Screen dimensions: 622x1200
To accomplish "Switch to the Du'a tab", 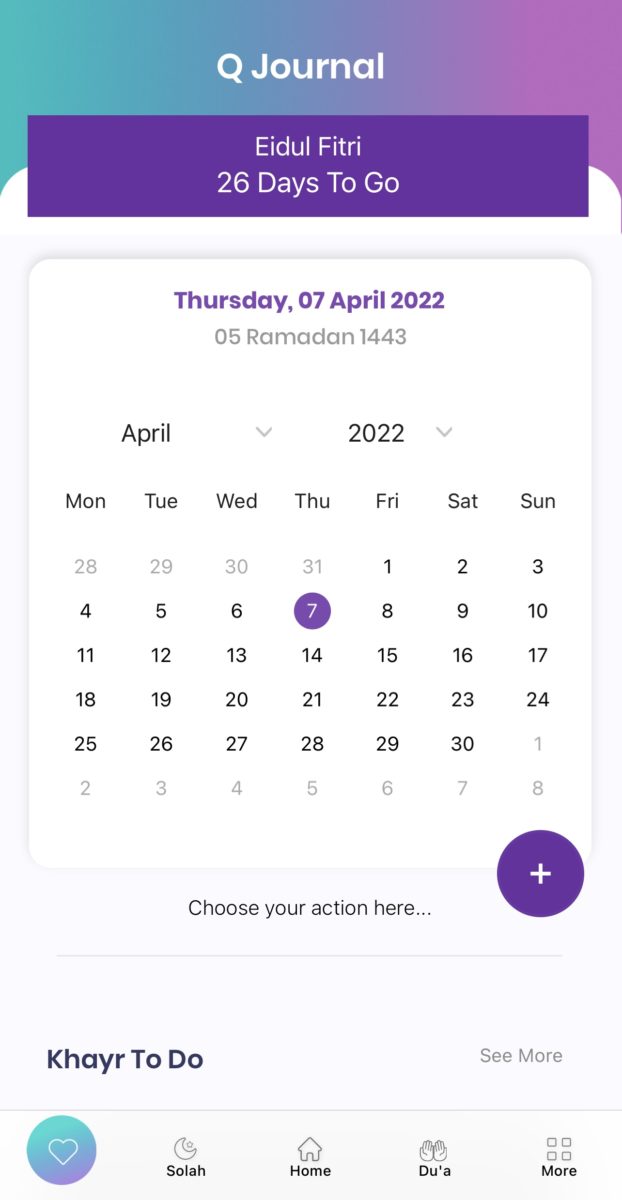I will point(434,1157).
